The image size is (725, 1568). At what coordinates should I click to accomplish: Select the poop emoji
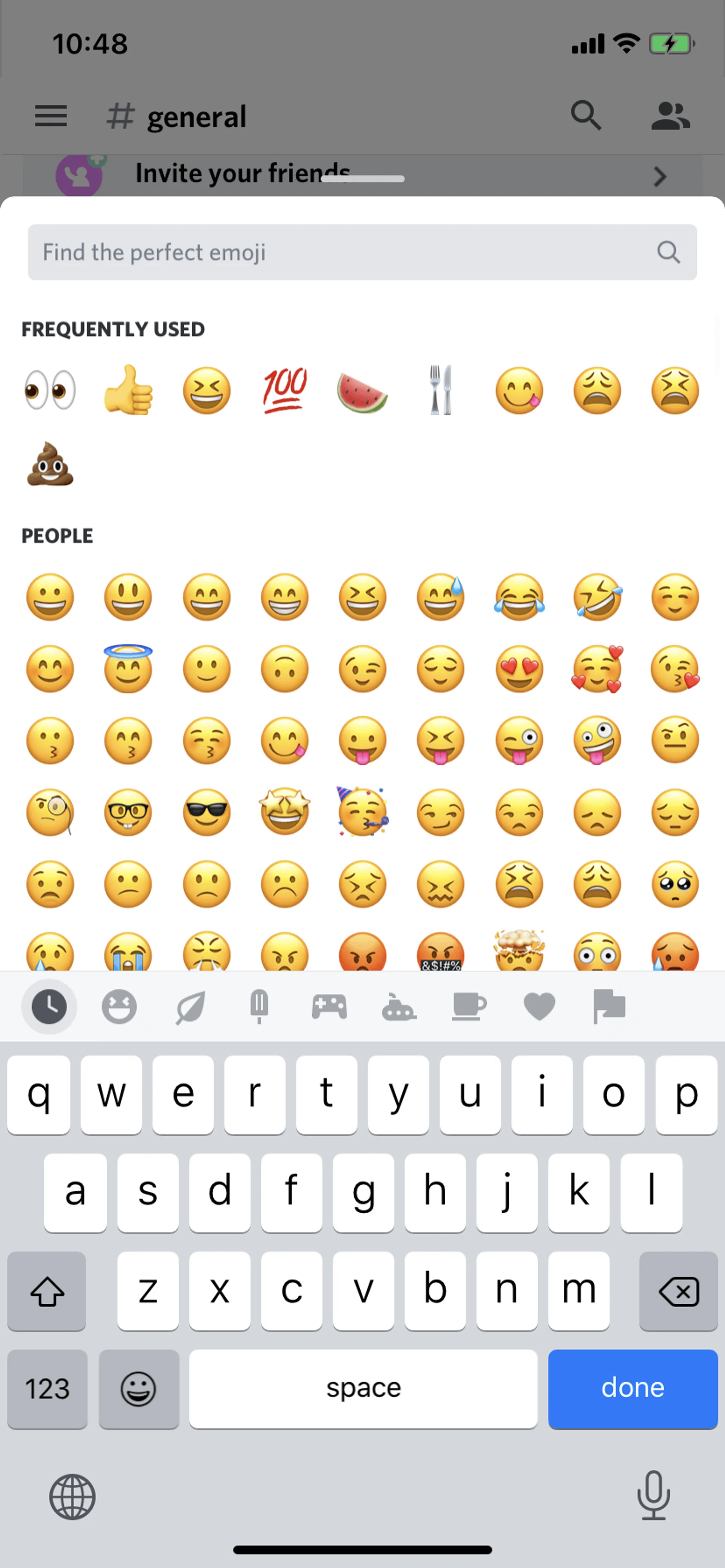pos(50,465)
